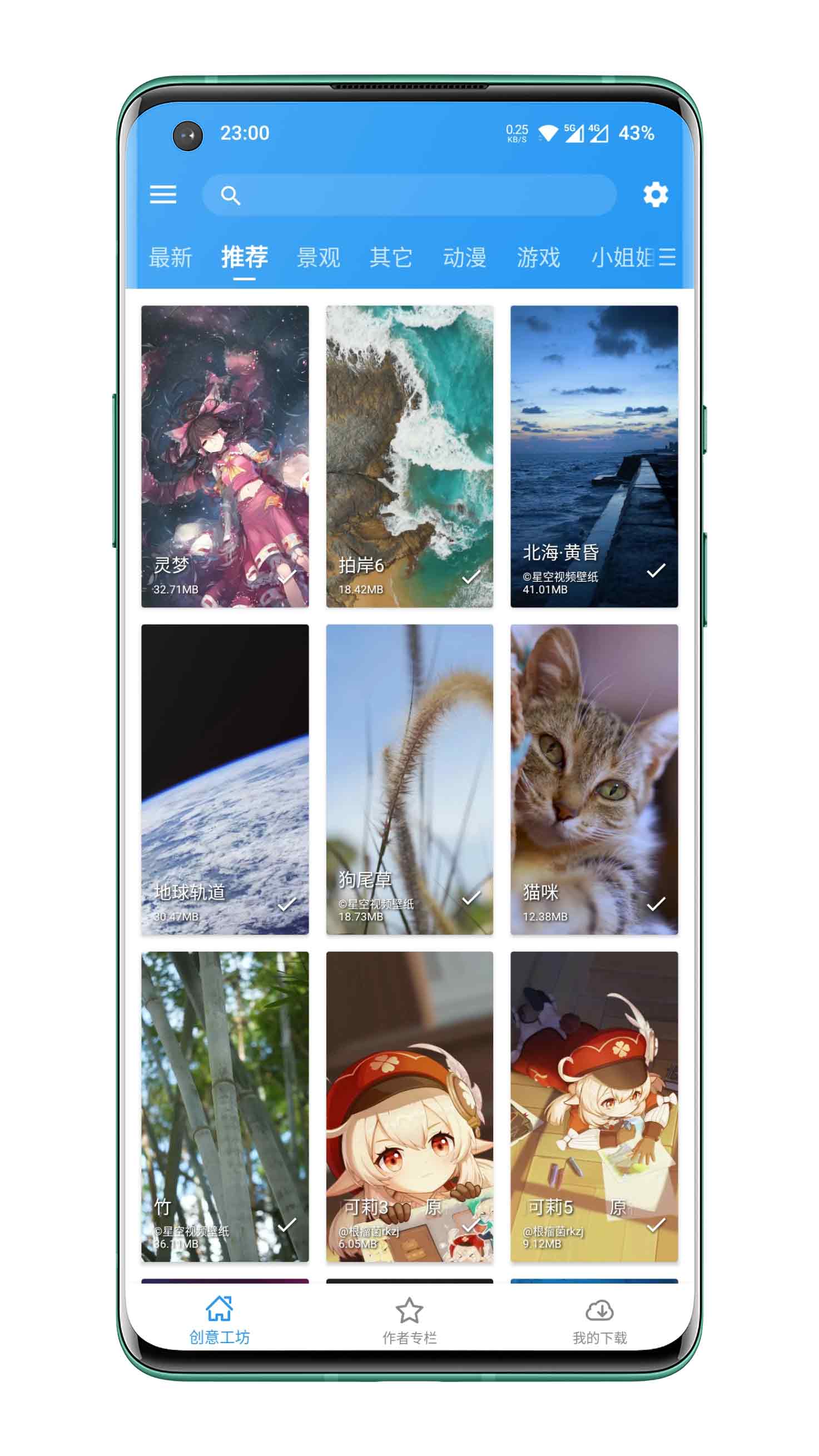Open the hamburger drawer menu

(163, 195)
